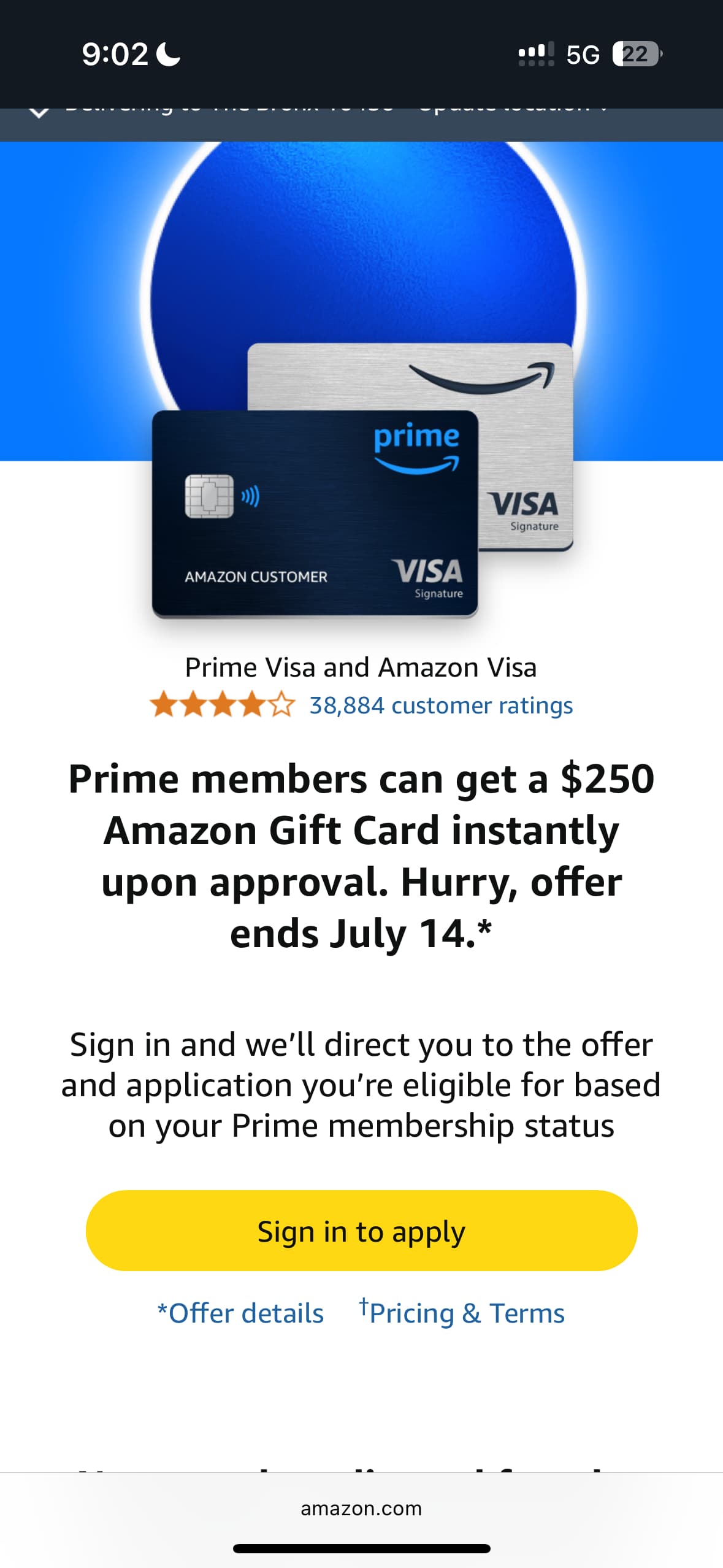723x1568 pixels.
Task: Open the Offer details link
Action: [240, 1313]
